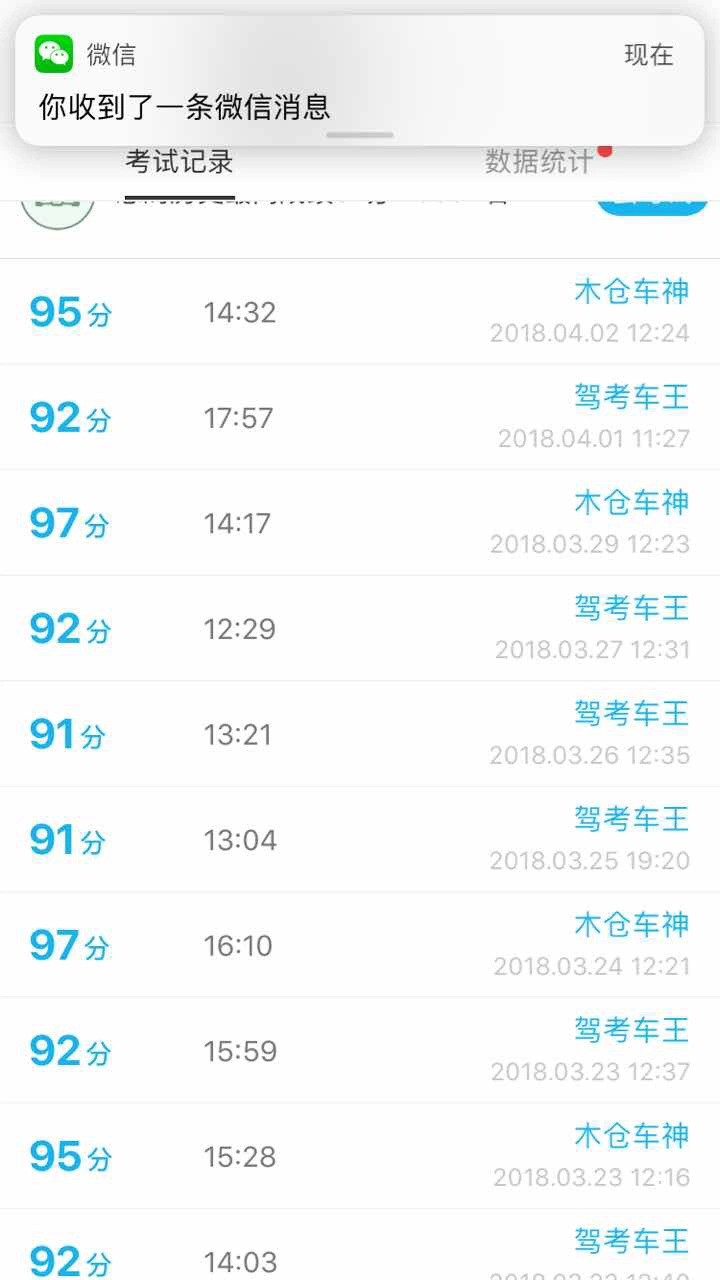View the 97分 exam from 2018.03.29
This screenshot has height=1280, width=720.
360,523
